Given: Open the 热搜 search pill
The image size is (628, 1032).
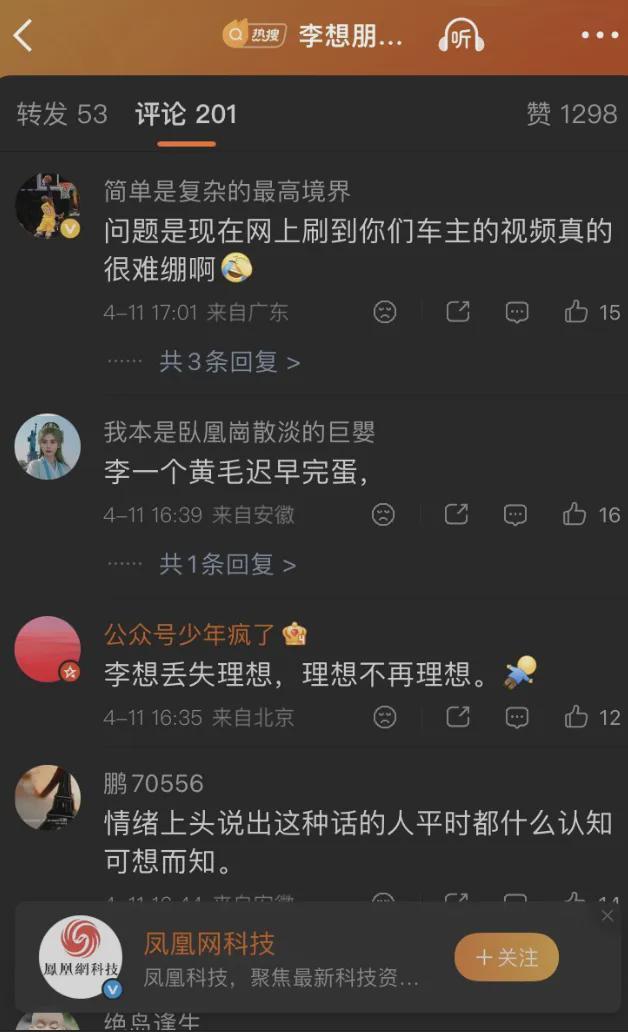Looking at the screenshot, I should (x=255, y=36).
